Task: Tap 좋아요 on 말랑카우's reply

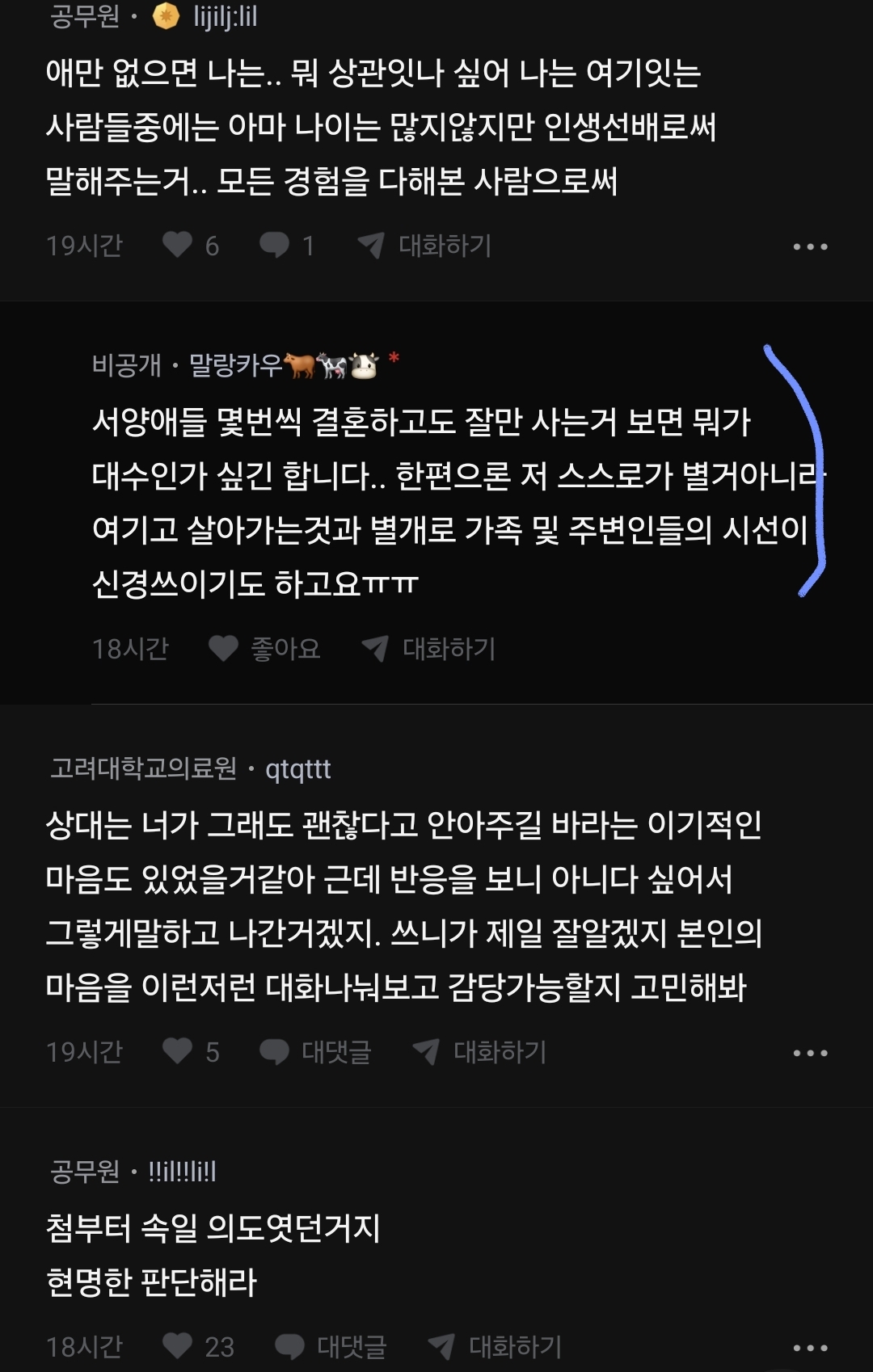Action: [265, 648]
